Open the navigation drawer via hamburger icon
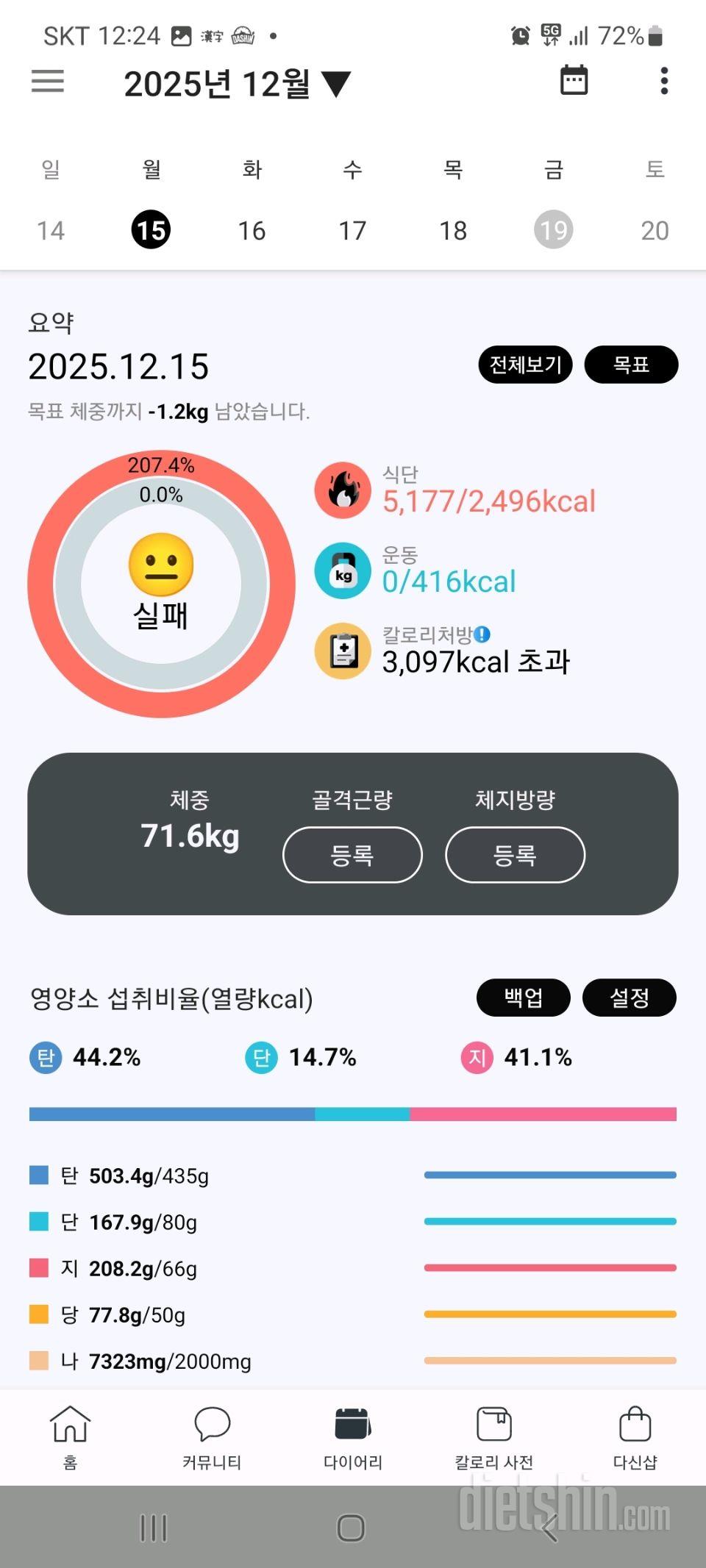This screenshot has width=706, height=1568. (46, 81)
